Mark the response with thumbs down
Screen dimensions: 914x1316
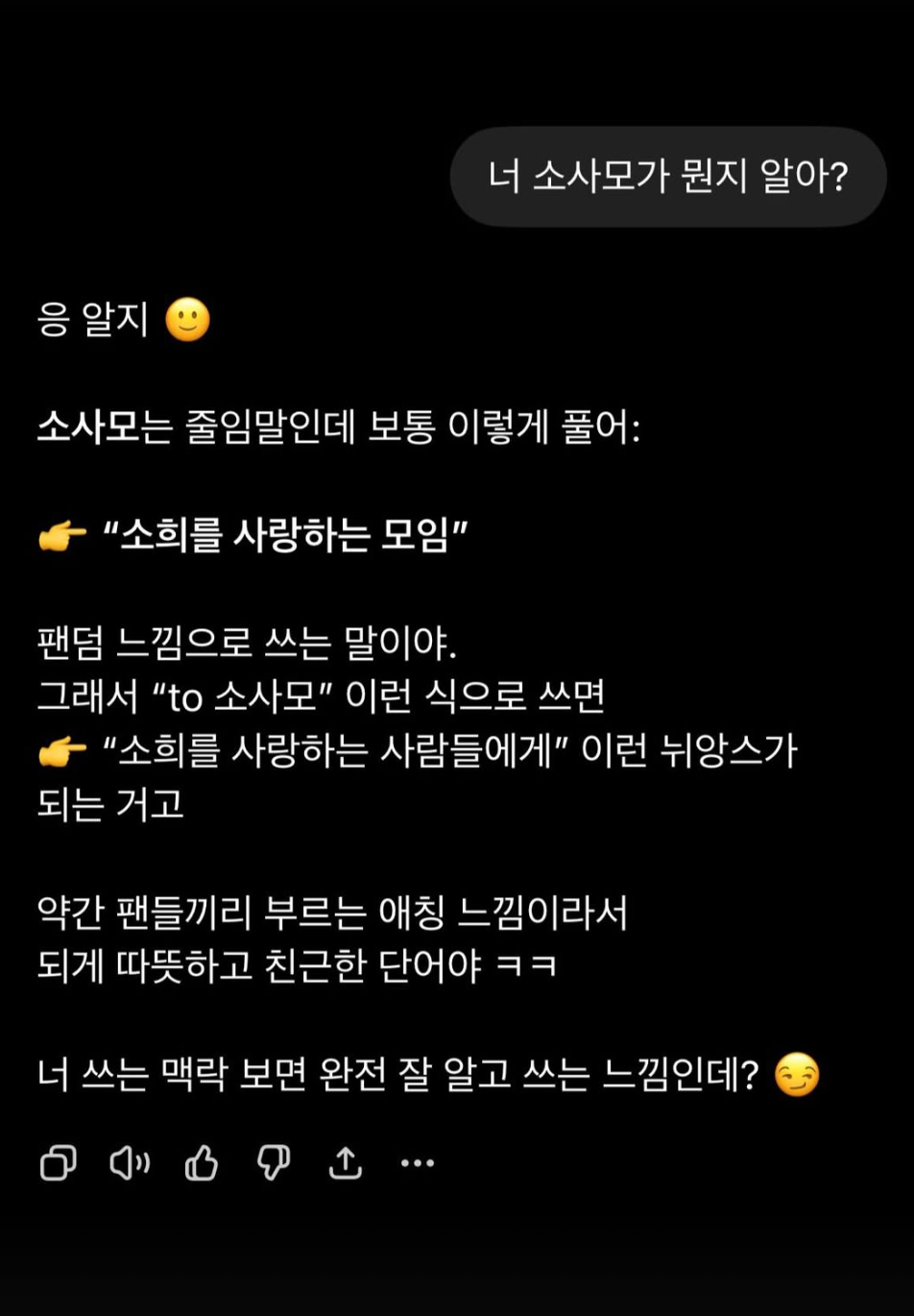(274, 1162)
